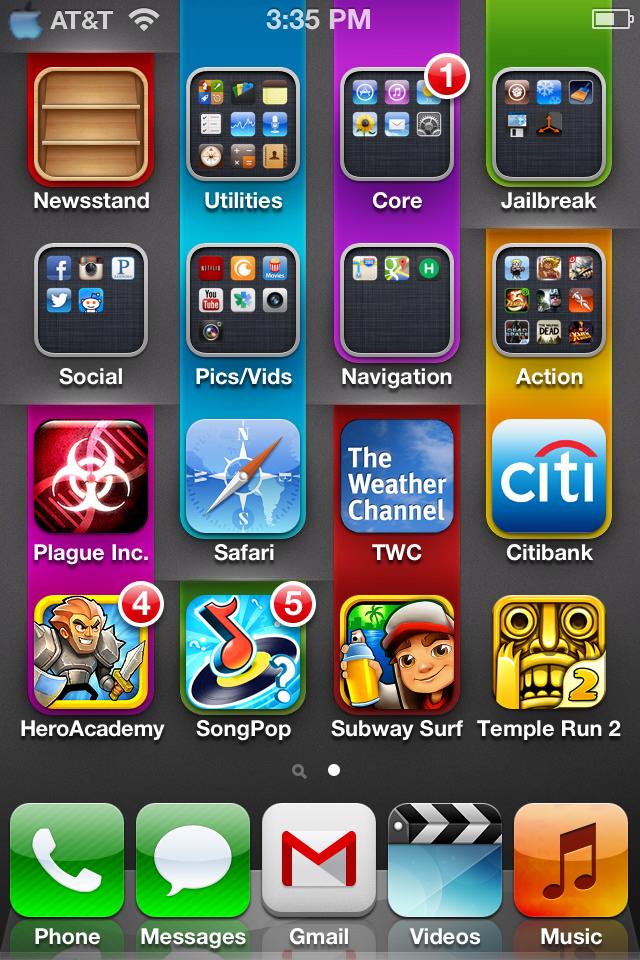
Task: Open the Utilities folder
Action: (x=243, y=124)
